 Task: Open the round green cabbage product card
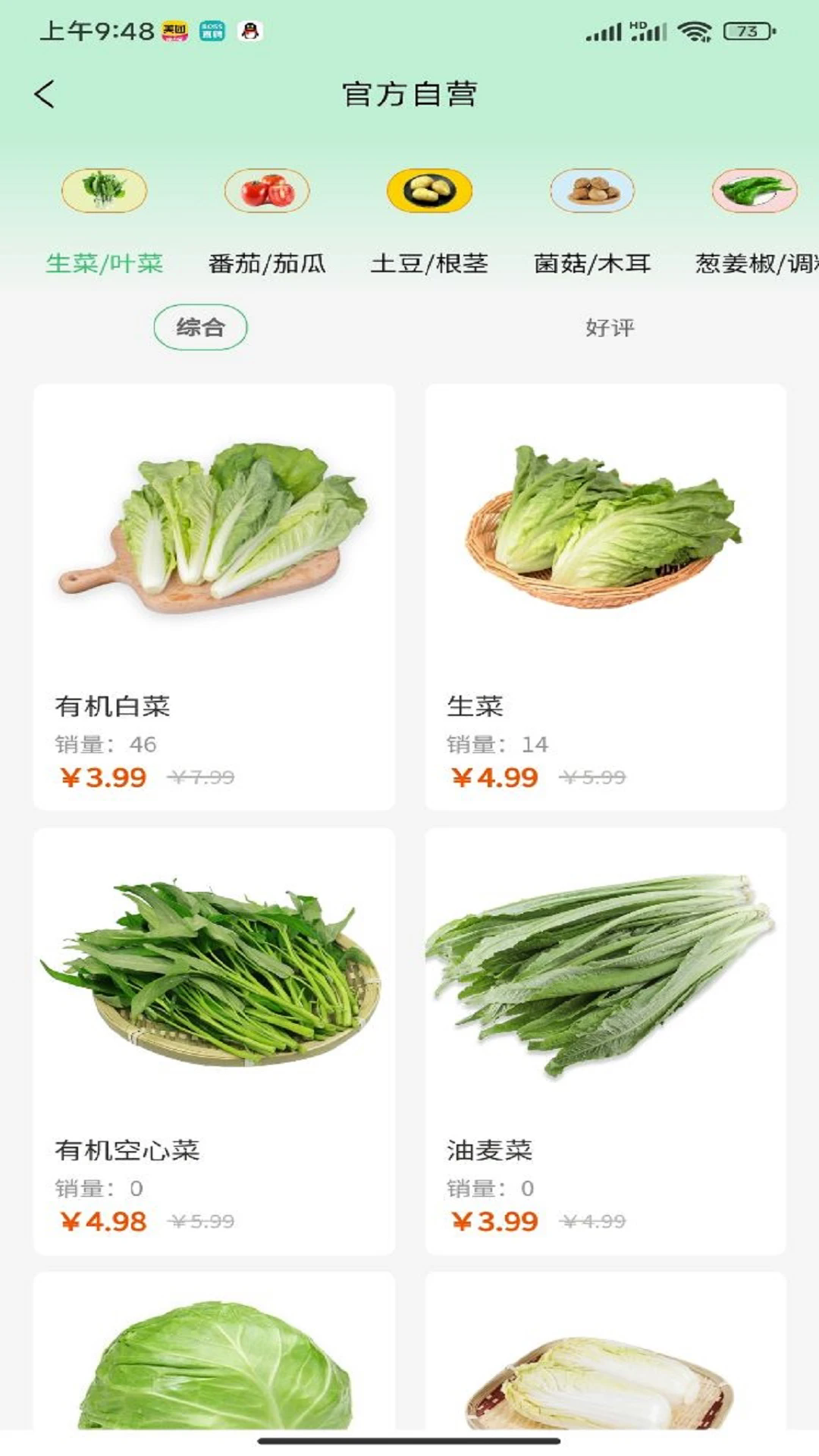click(x=214, y=1351)
